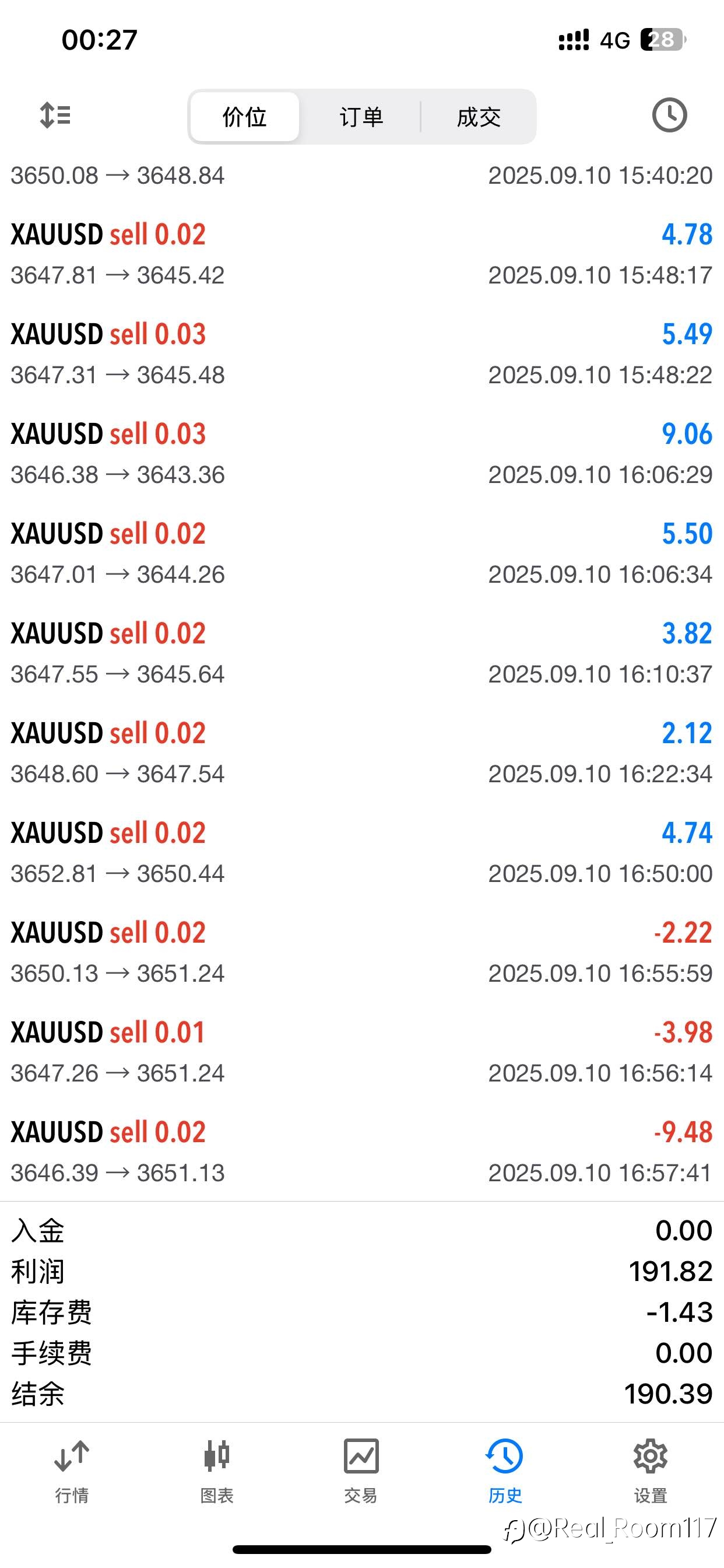Open the trade with profit 9.06
This screenshot has height=1568, width=724.
click(362, 454)
